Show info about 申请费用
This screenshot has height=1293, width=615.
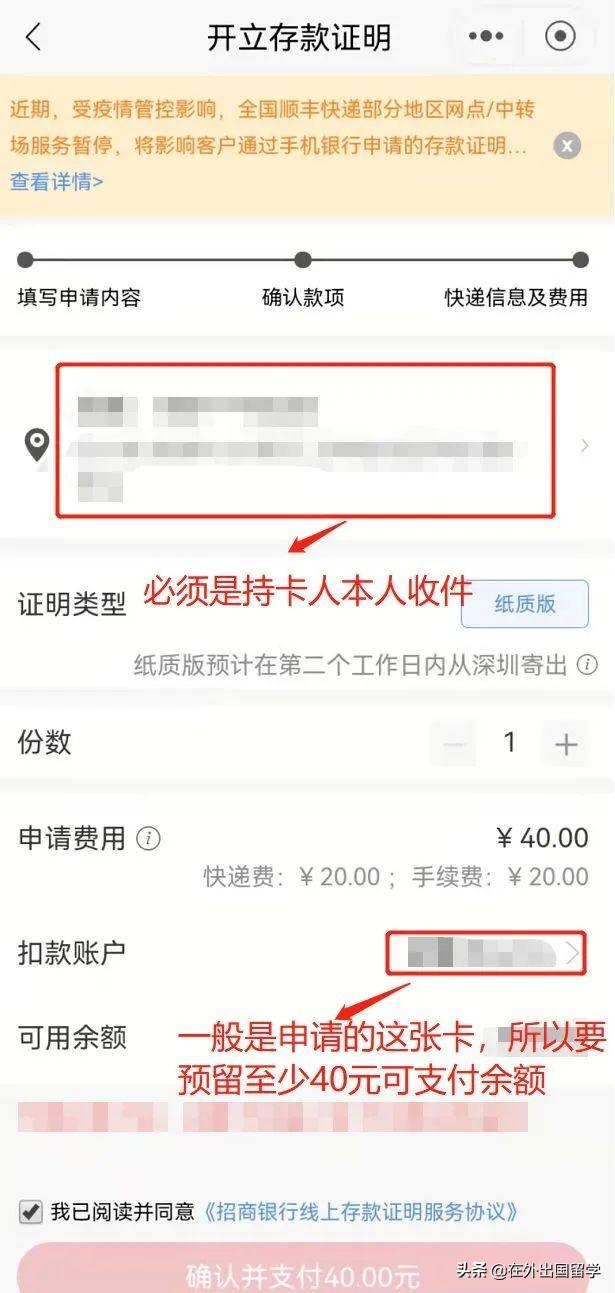point(148,838)
